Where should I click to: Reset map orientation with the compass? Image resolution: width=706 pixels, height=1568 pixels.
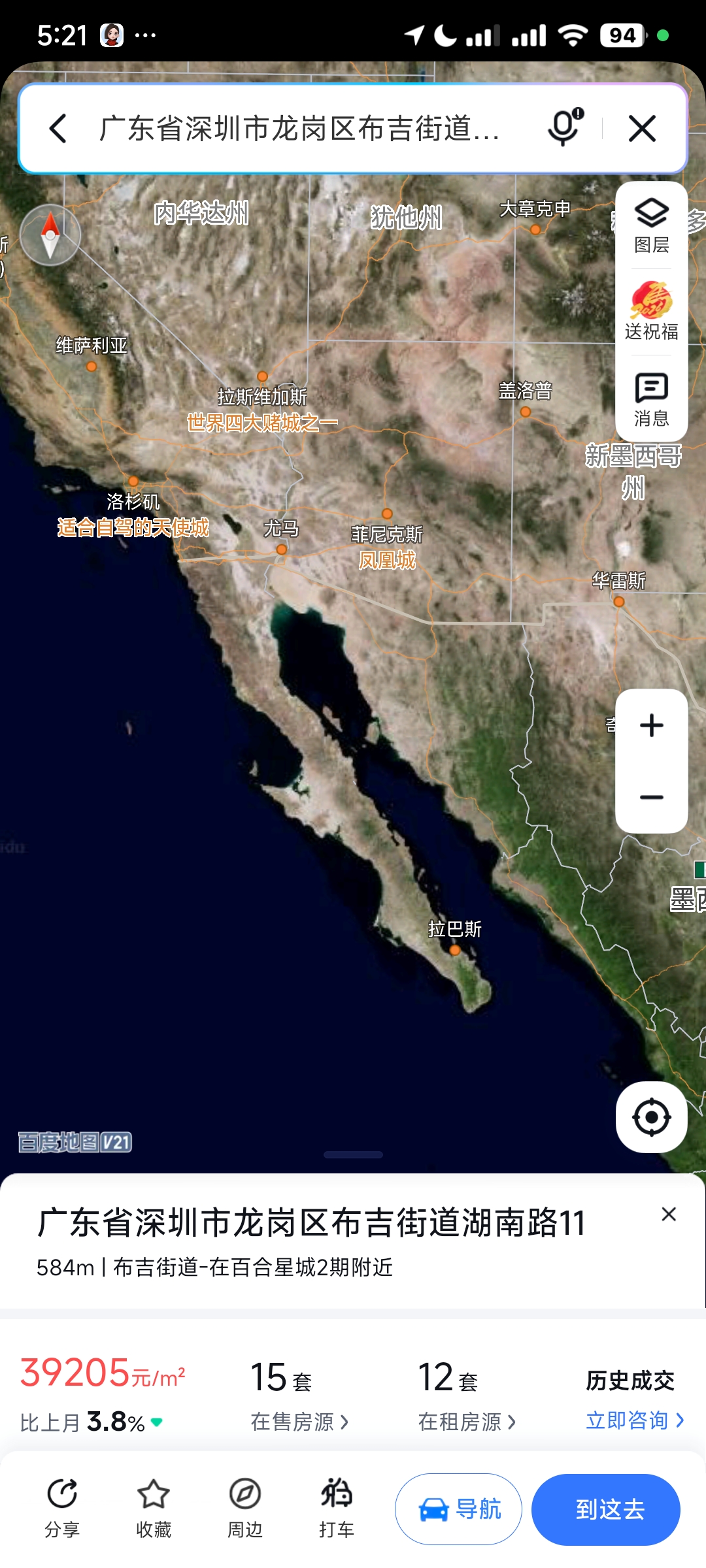[50, 235]
